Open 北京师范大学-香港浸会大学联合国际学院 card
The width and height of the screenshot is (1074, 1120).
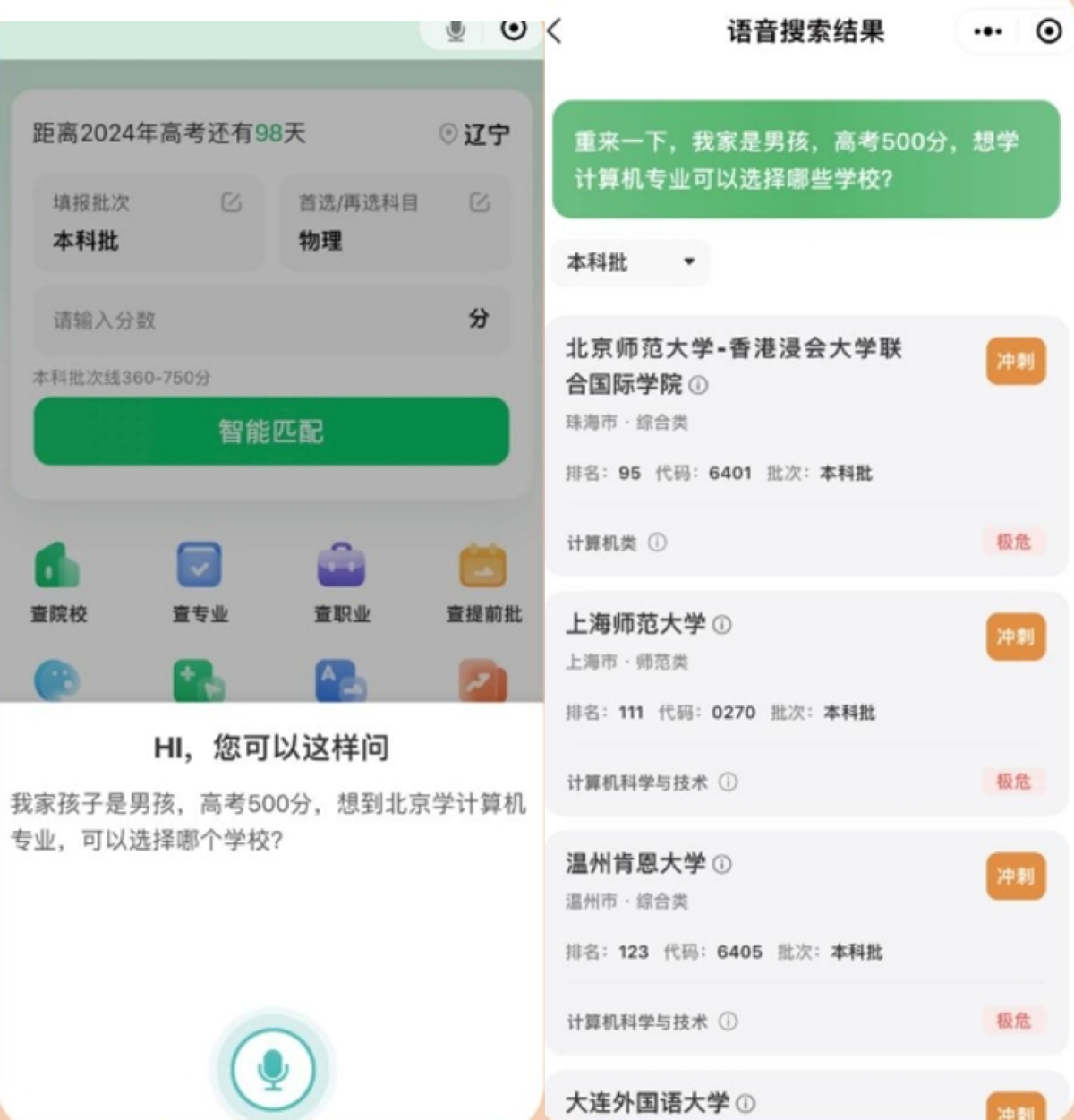(x=734, y=365)
